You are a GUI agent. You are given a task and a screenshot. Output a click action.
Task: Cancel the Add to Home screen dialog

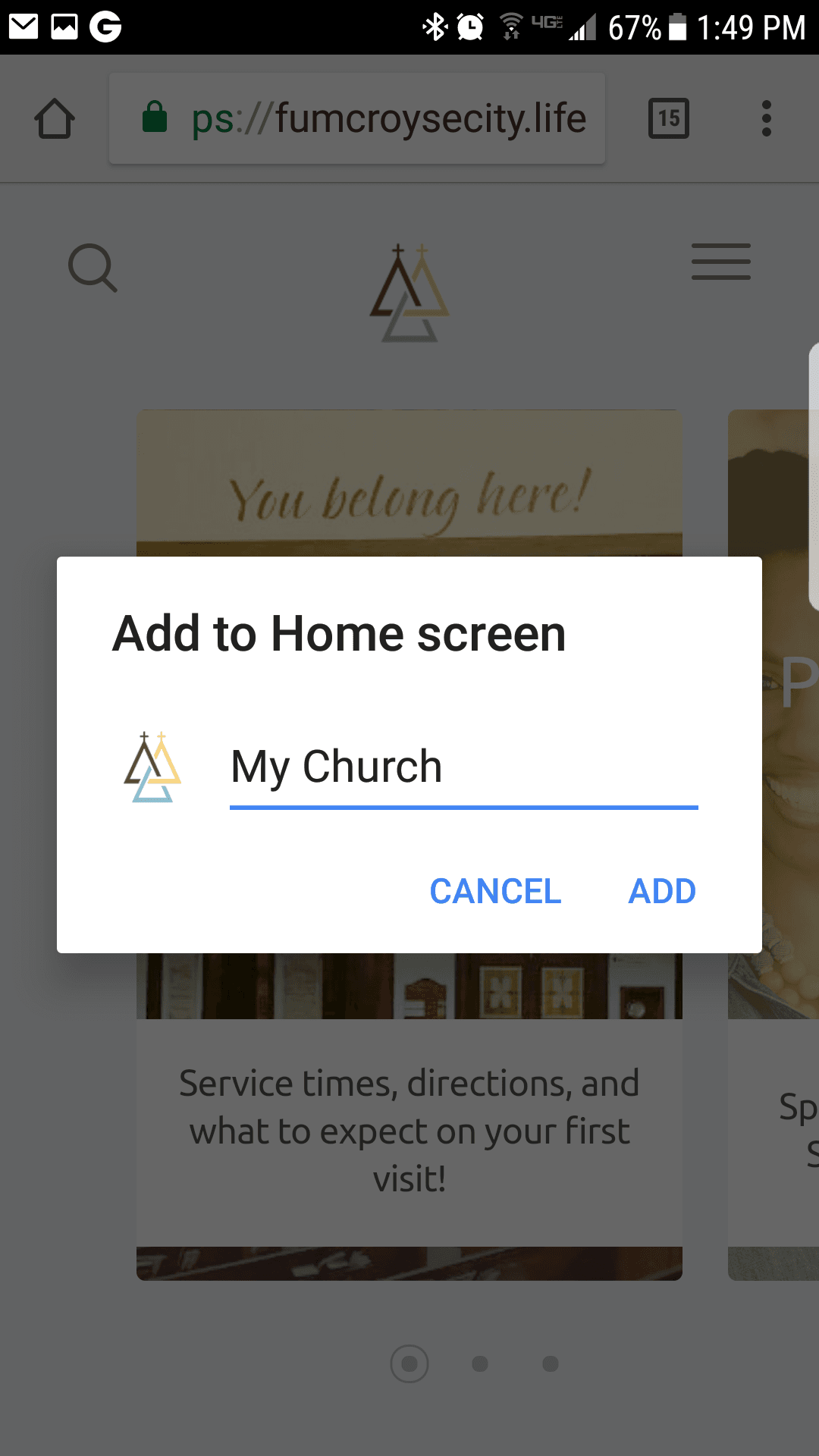click(x=495, y=891)
